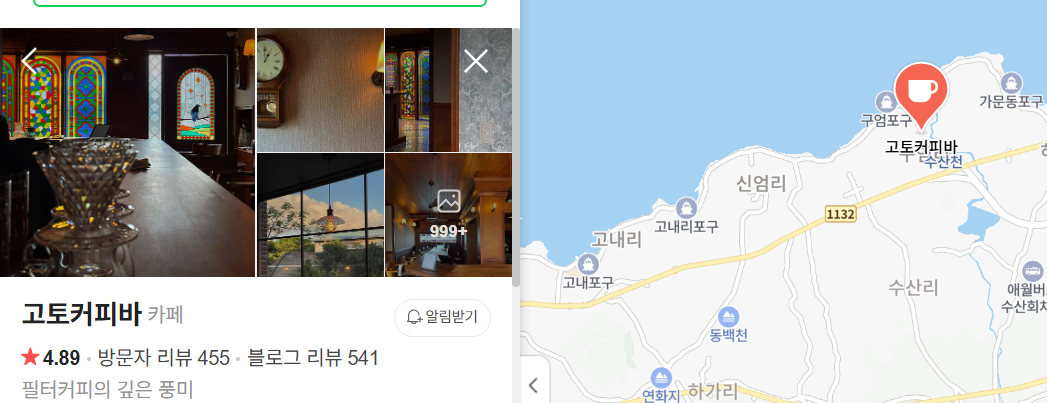Select the 애월버스 bus stop marker
This screenshot has width=1047, height=403.
(x=1033, y=271)
